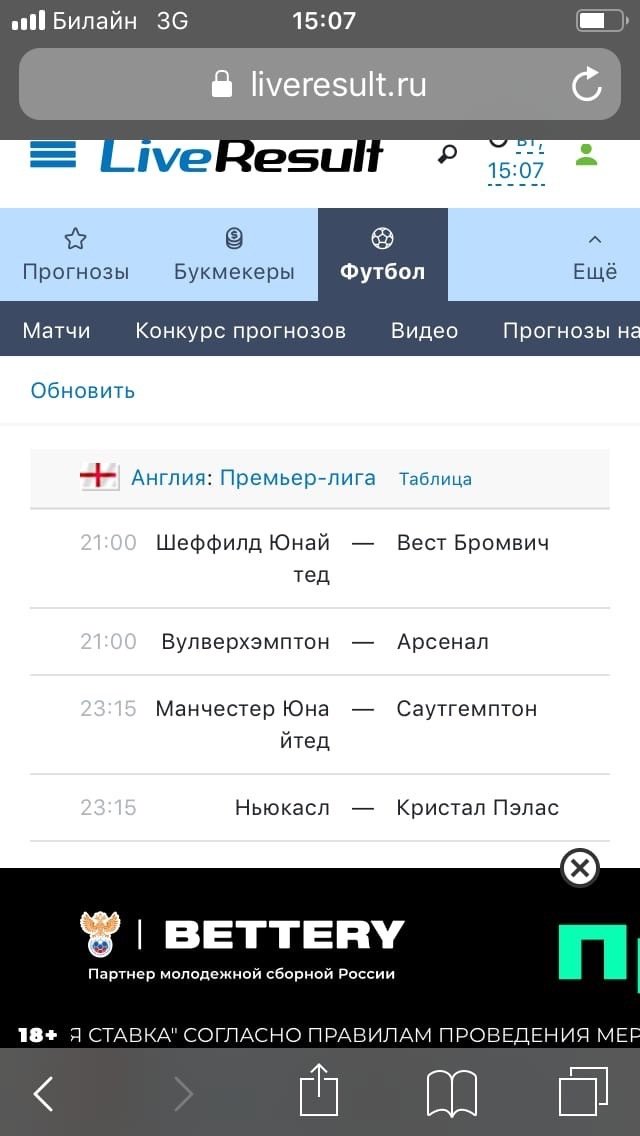Open match Шеффилд Юнайтед — Вест Бромвич

tap(320, 558)
